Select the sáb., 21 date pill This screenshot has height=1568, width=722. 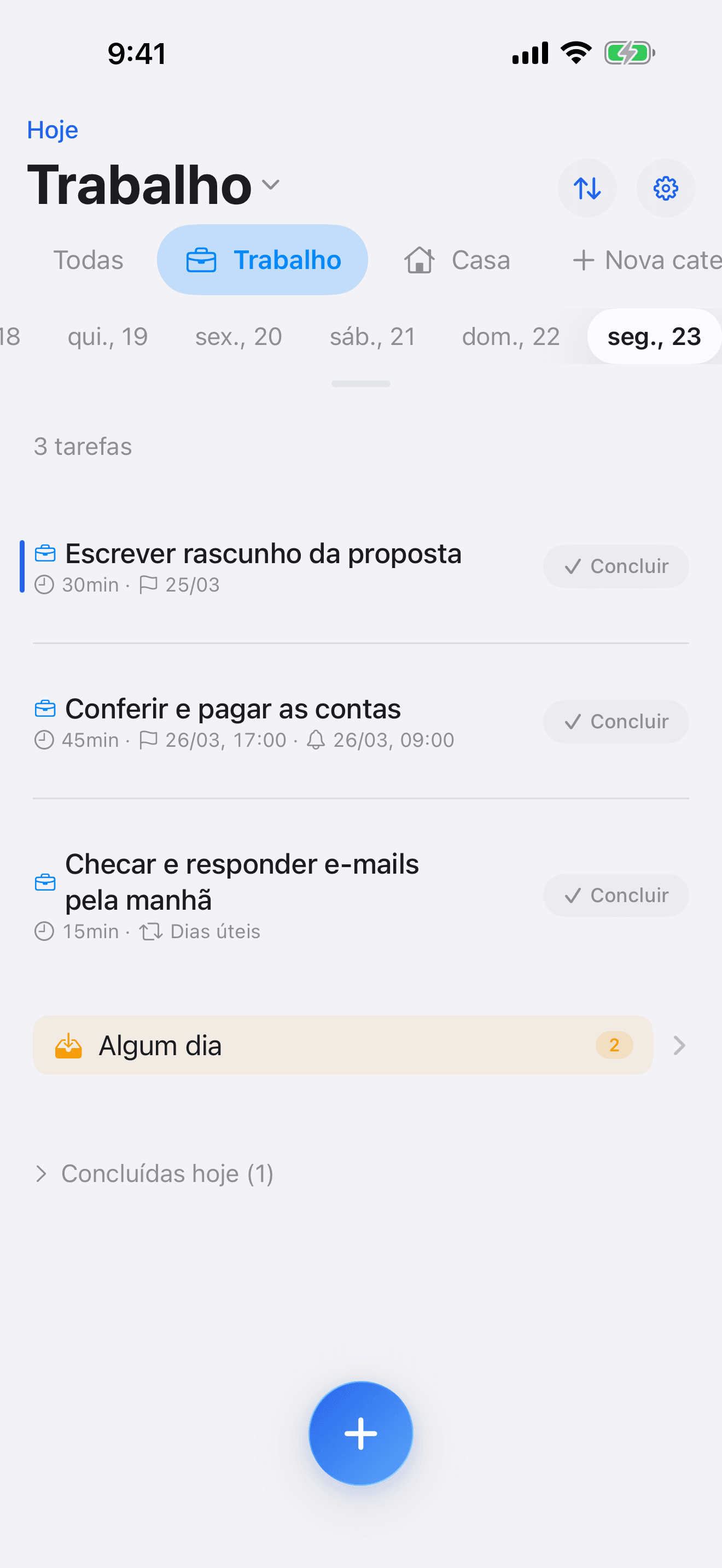372,336
